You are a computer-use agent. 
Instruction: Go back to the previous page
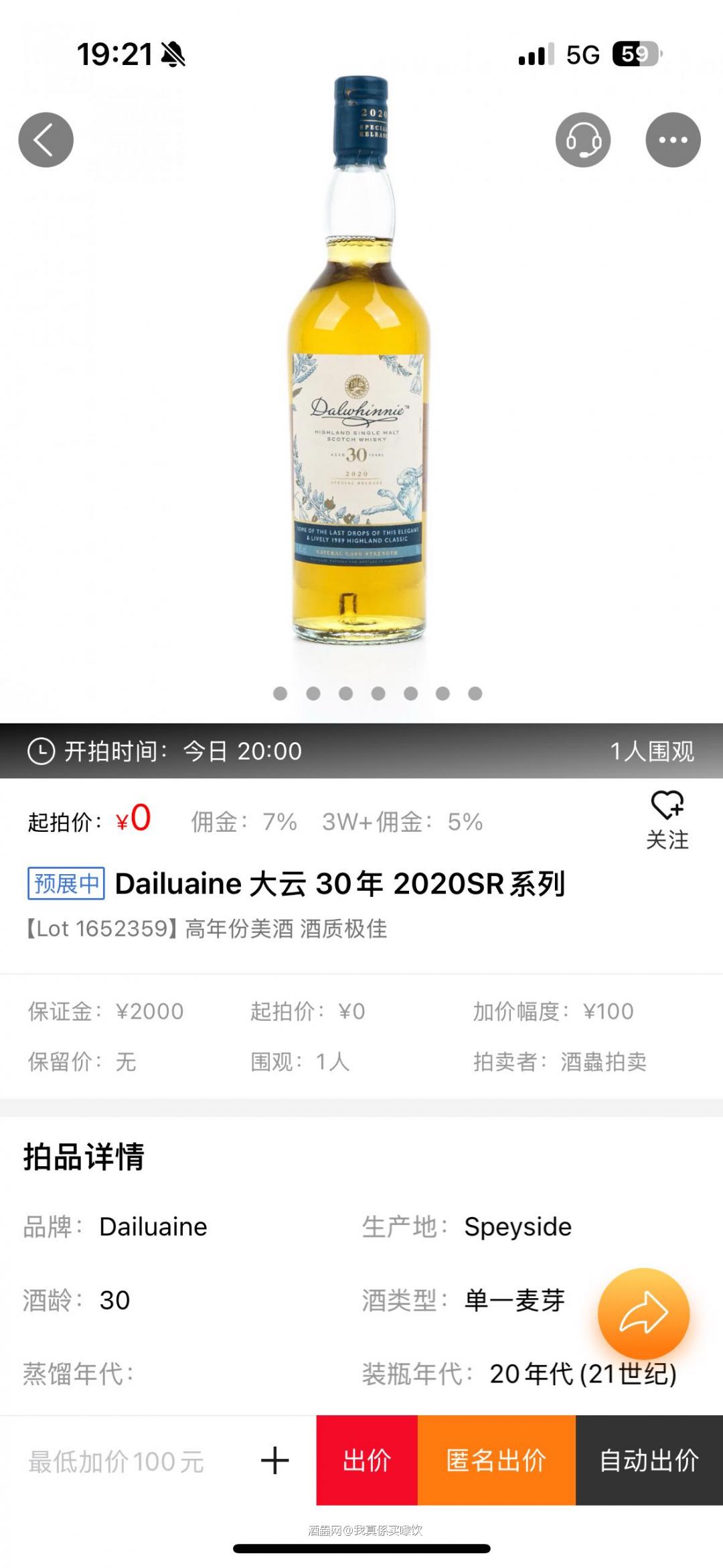(45, 139)
